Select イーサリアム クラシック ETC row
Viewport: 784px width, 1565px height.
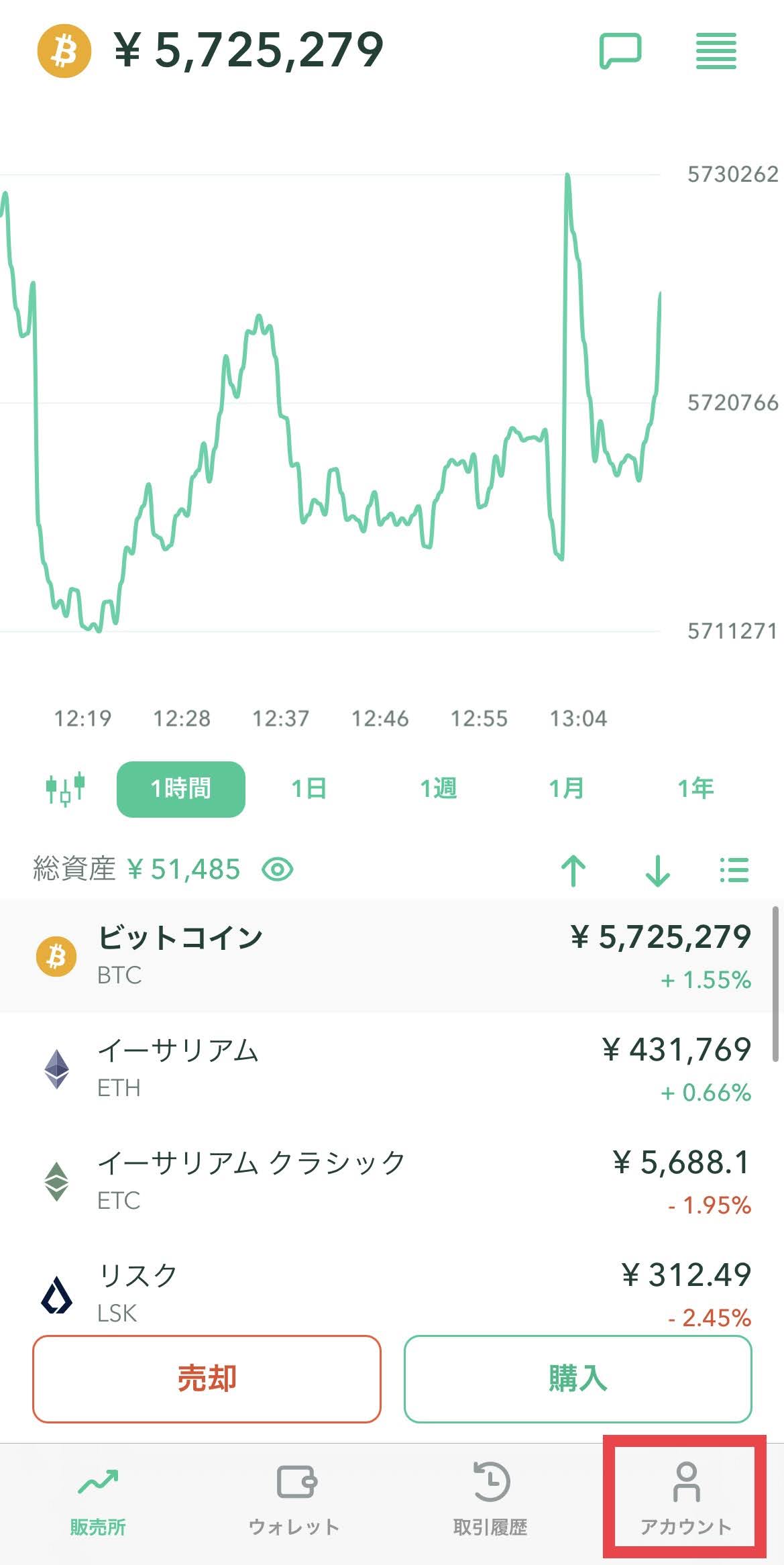click(x=386, y=1182)
